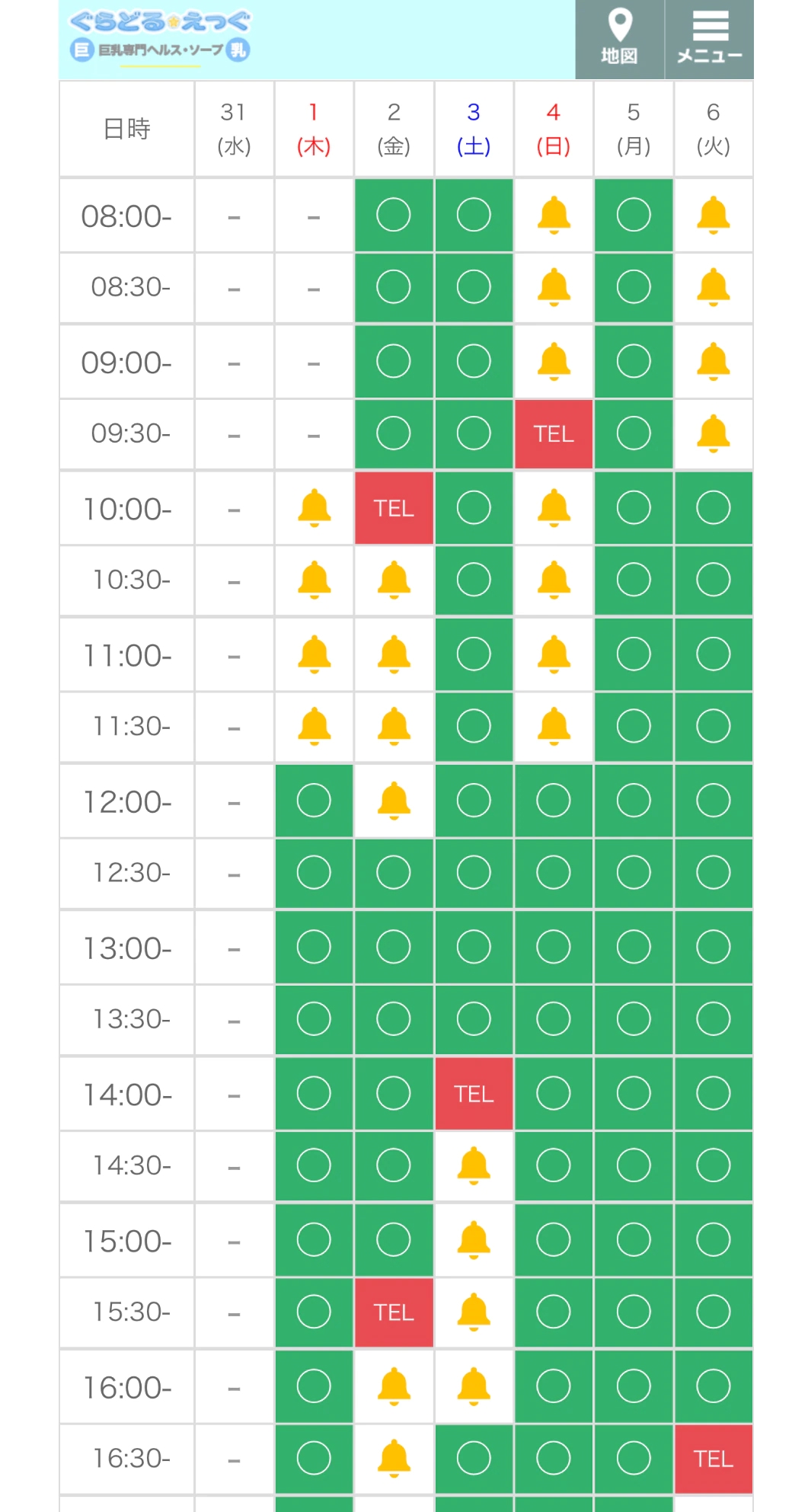Tap the bell for 12:00 on Friday the 2nd
This screenshot has width=808, height=1512.
[394, 801]
